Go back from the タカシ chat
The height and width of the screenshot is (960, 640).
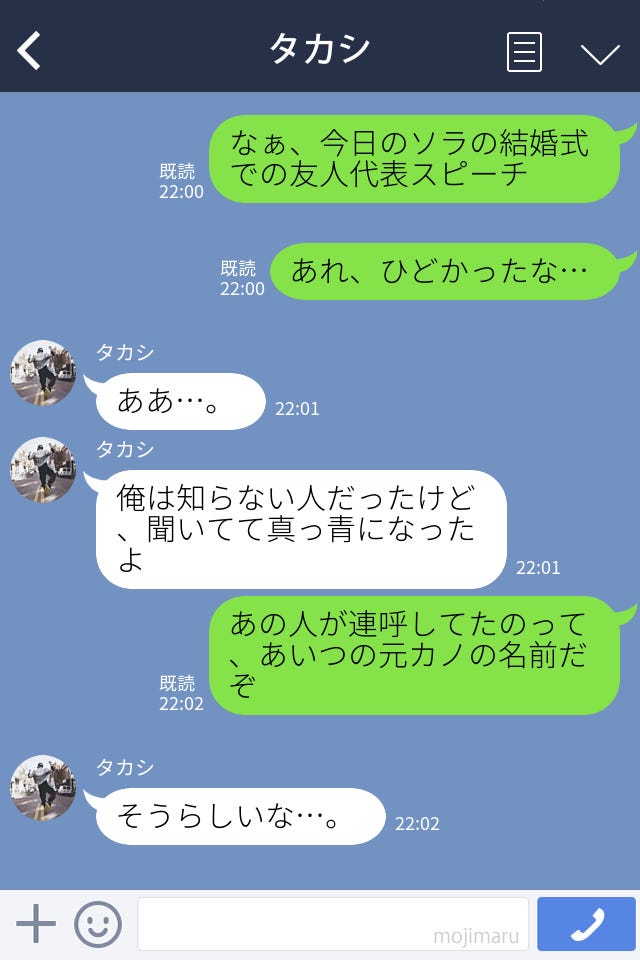(30, 50)
